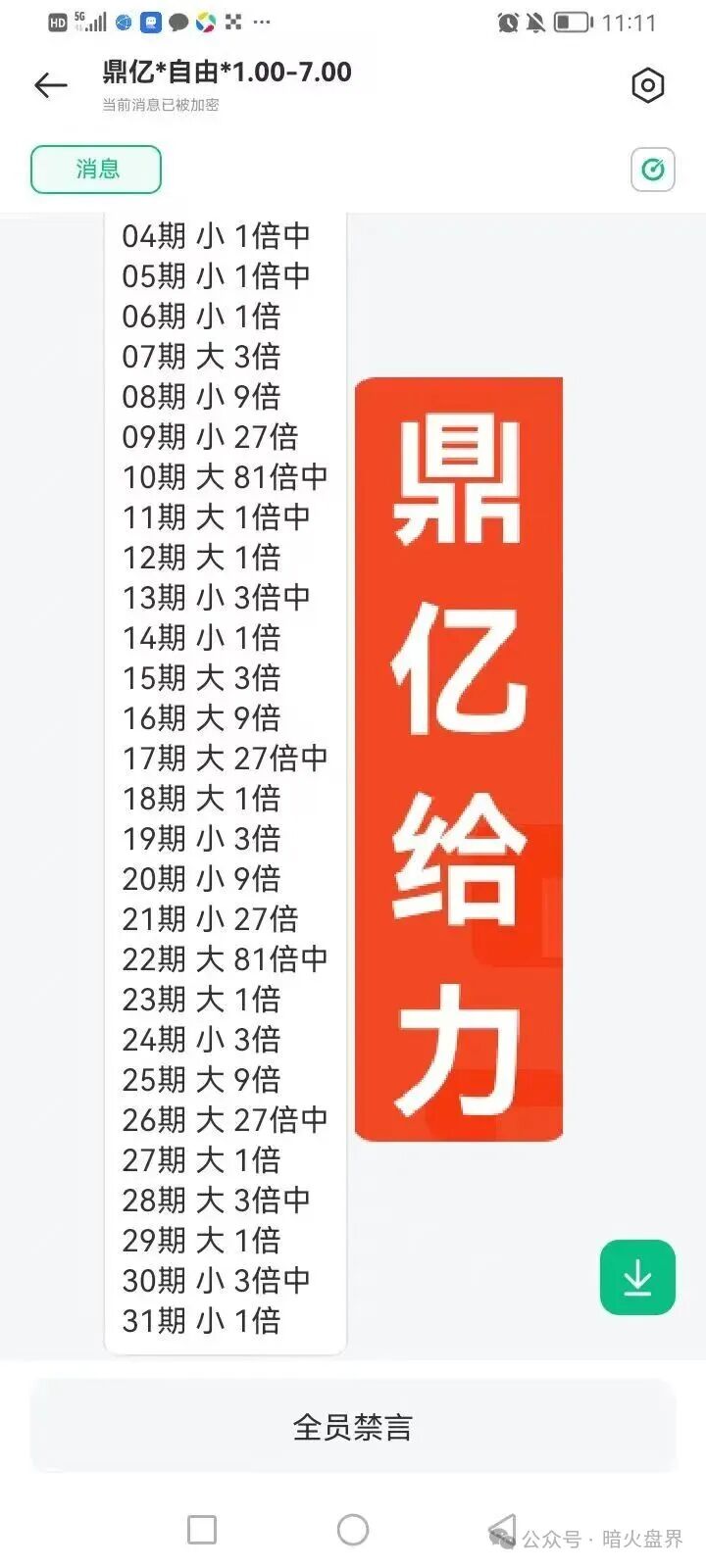The image size is (706, 1568).
Task: Tap the green target icon button
Action: tap(652, 170)
